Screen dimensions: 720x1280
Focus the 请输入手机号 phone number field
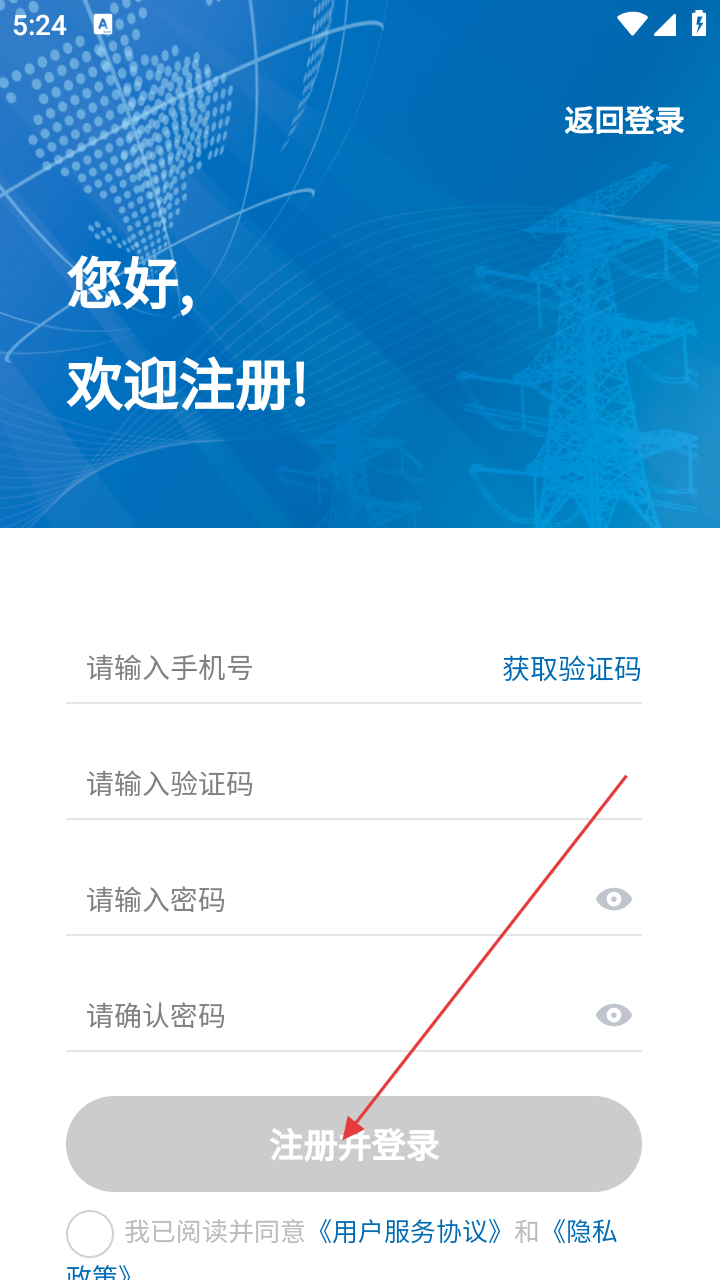280,668
